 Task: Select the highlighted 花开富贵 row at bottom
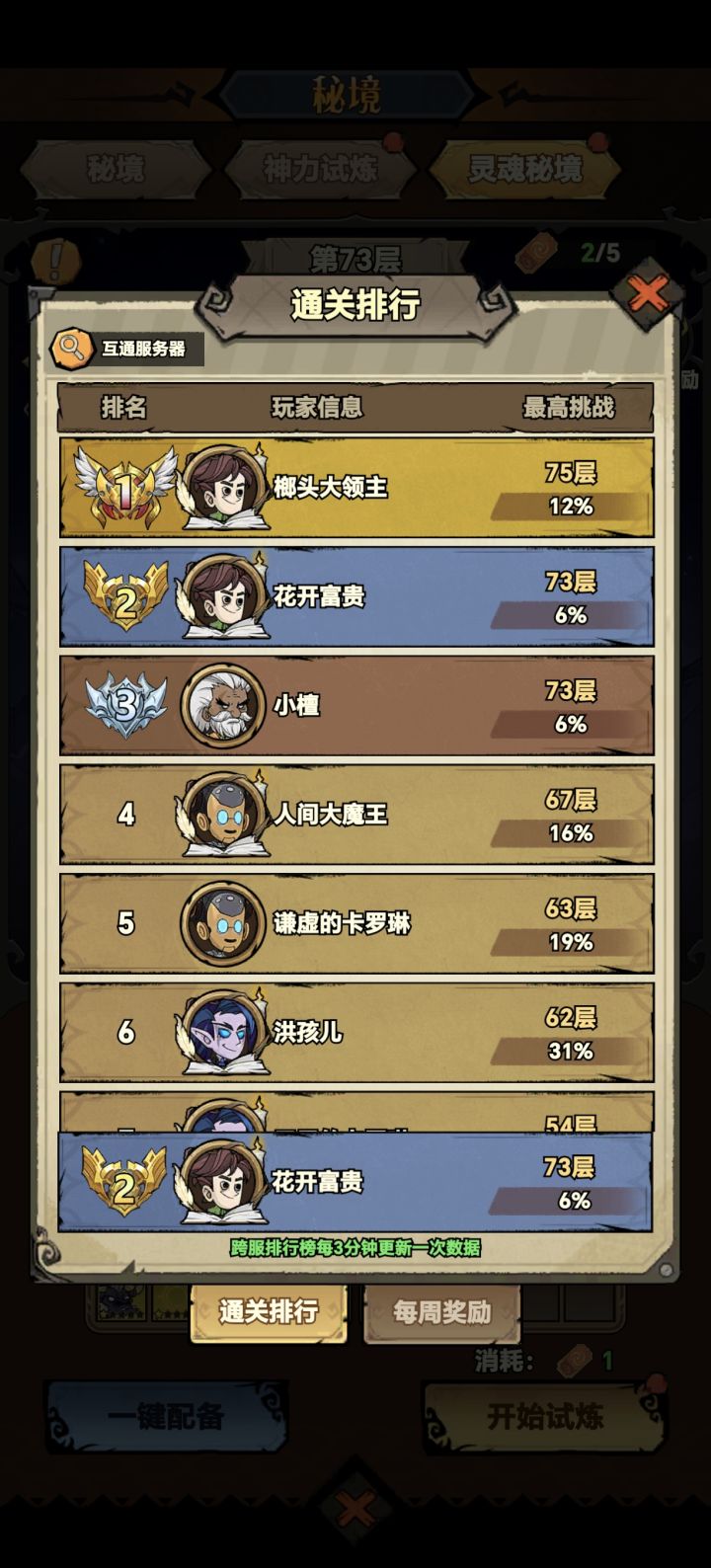pyautogui.click(x=355, y=1183)
